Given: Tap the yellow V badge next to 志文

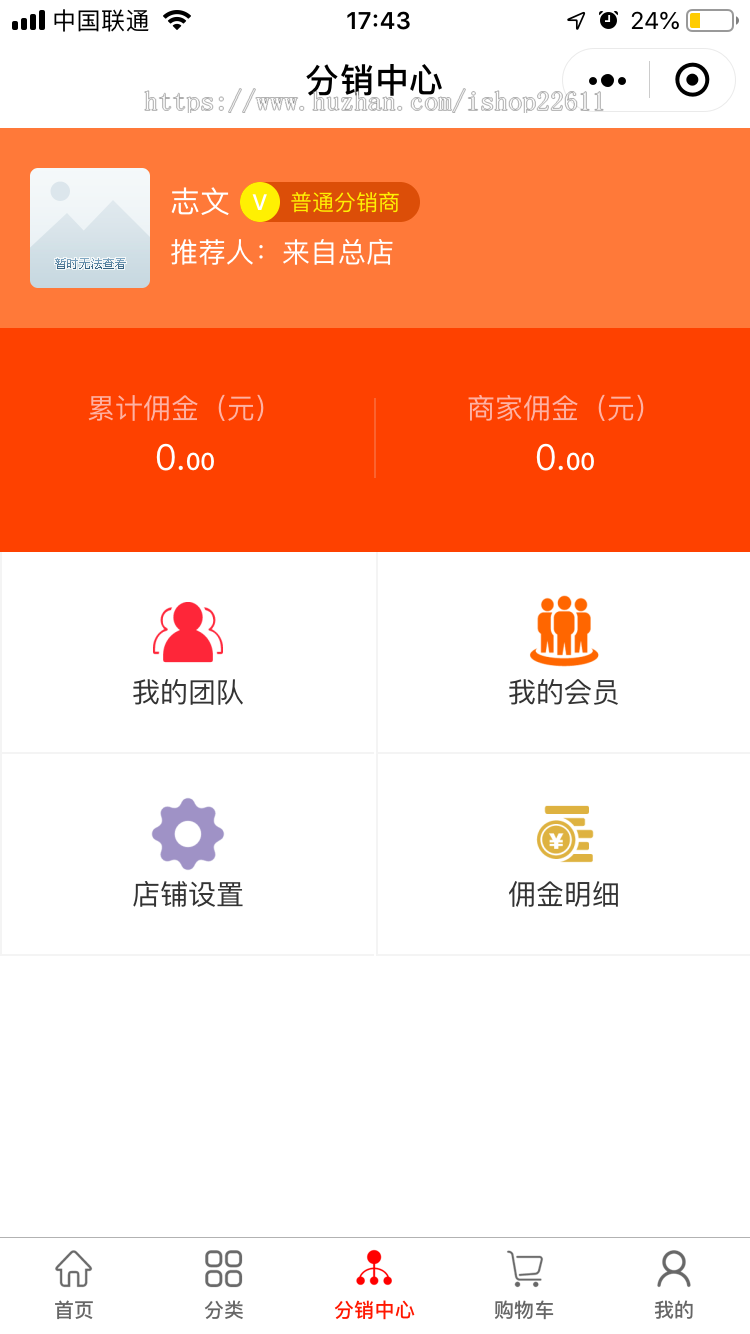Looking at the screenshot, I should (259, 202).
